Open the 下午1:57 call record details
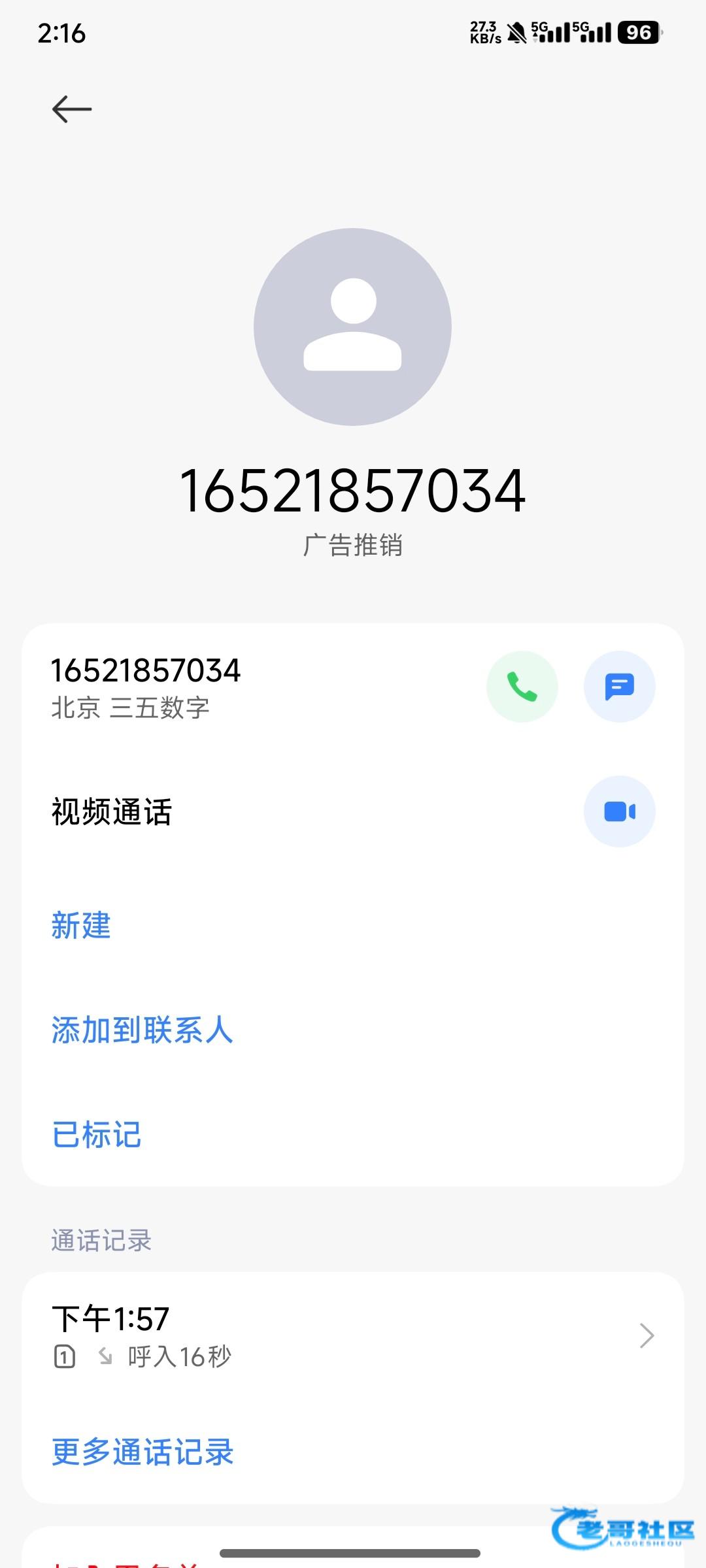 click(x=353, y=1335)
